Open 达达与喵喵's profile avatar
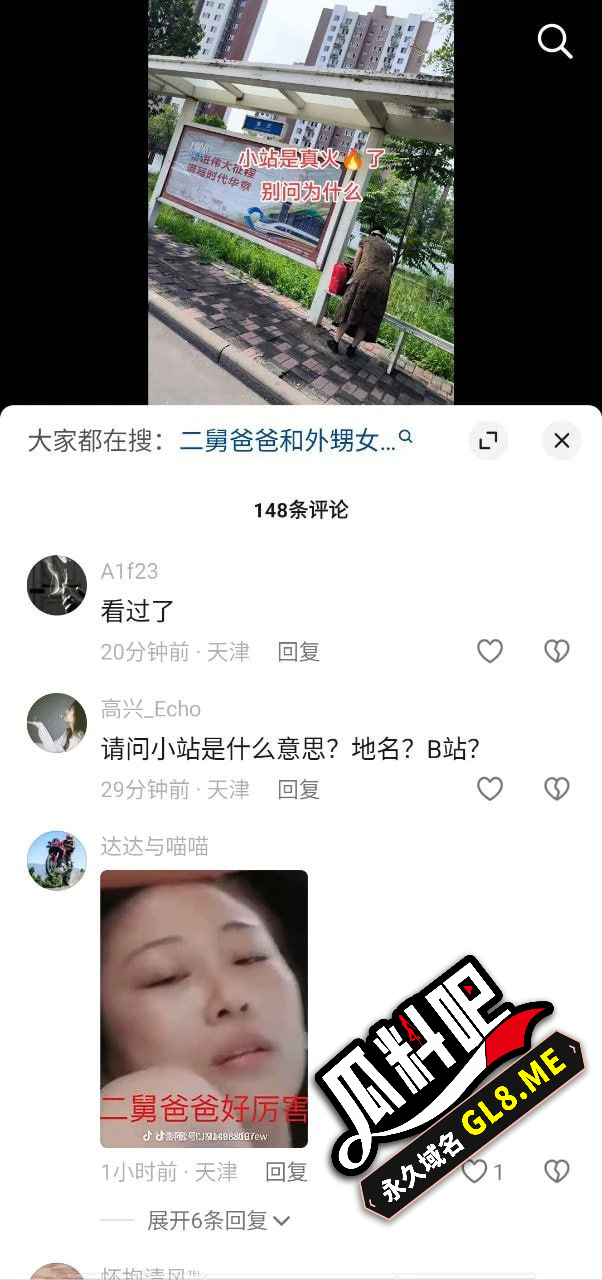The height and width of the screenshot is (1280, 602). coord(57,860)
